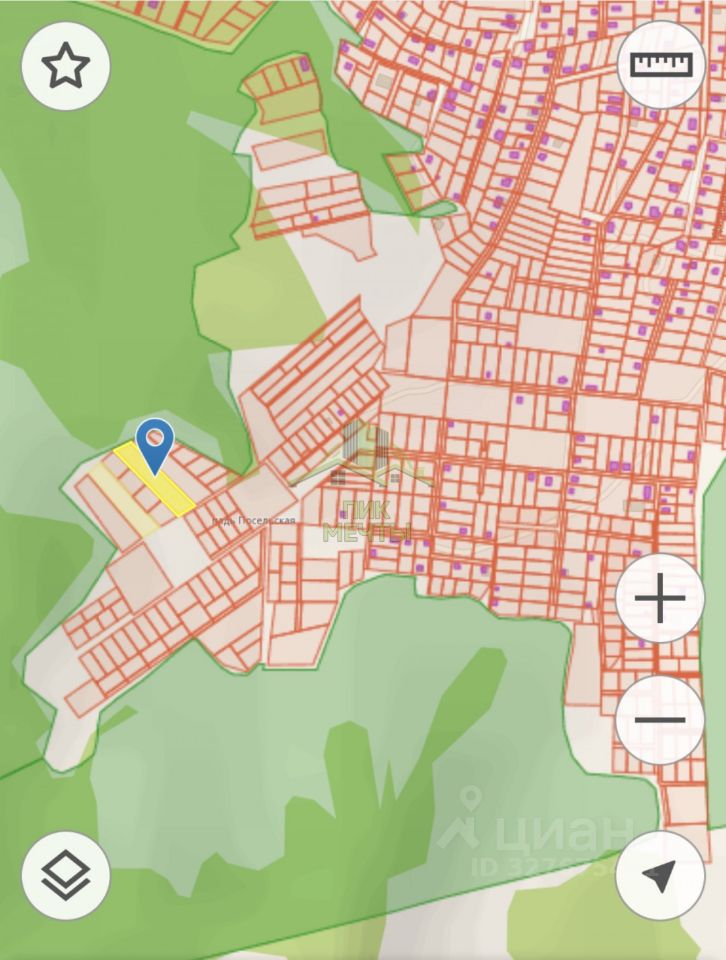Open the ruler measurement tool
This screenshot has width=726, height=960.
coord(660,66)
